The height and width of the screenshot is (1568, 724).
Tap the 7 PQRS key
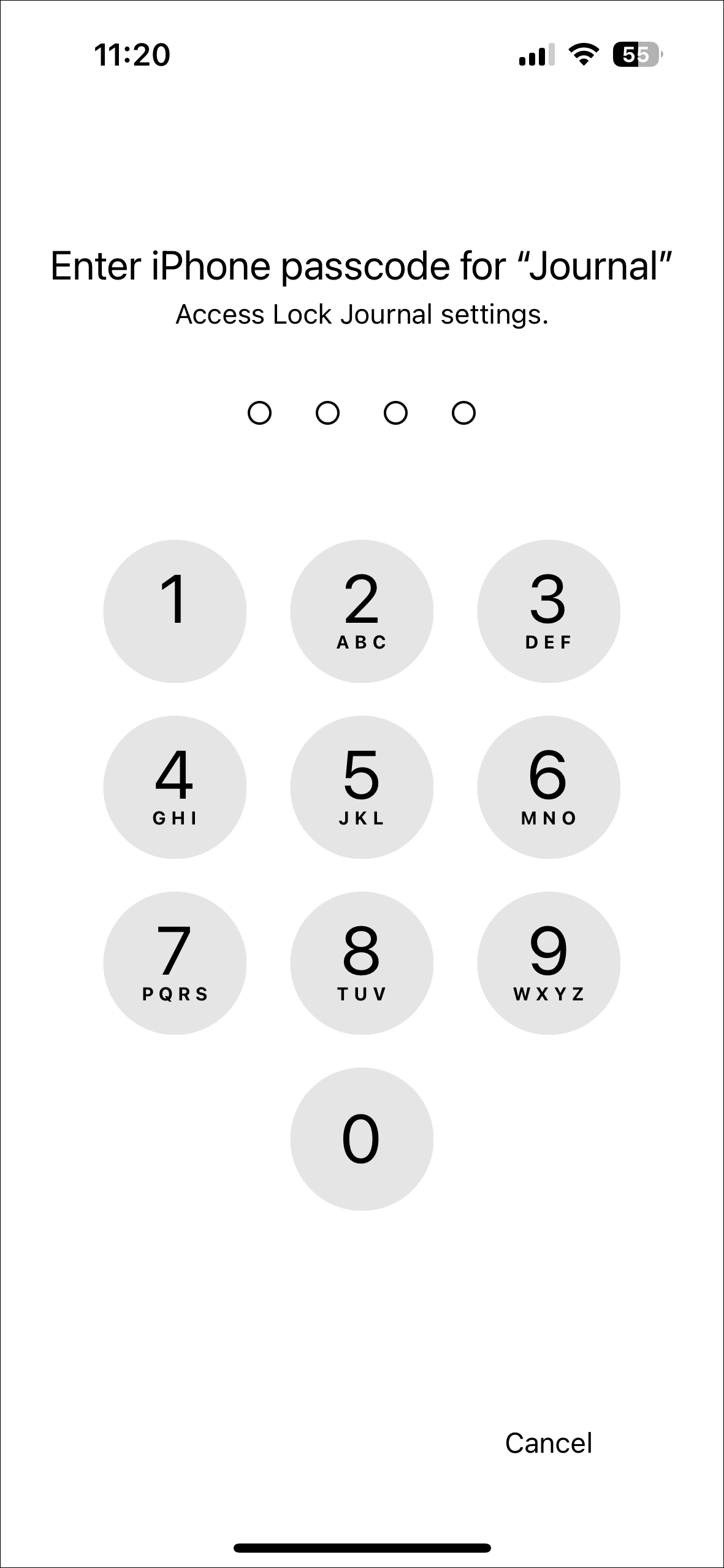tap(175, 963)
